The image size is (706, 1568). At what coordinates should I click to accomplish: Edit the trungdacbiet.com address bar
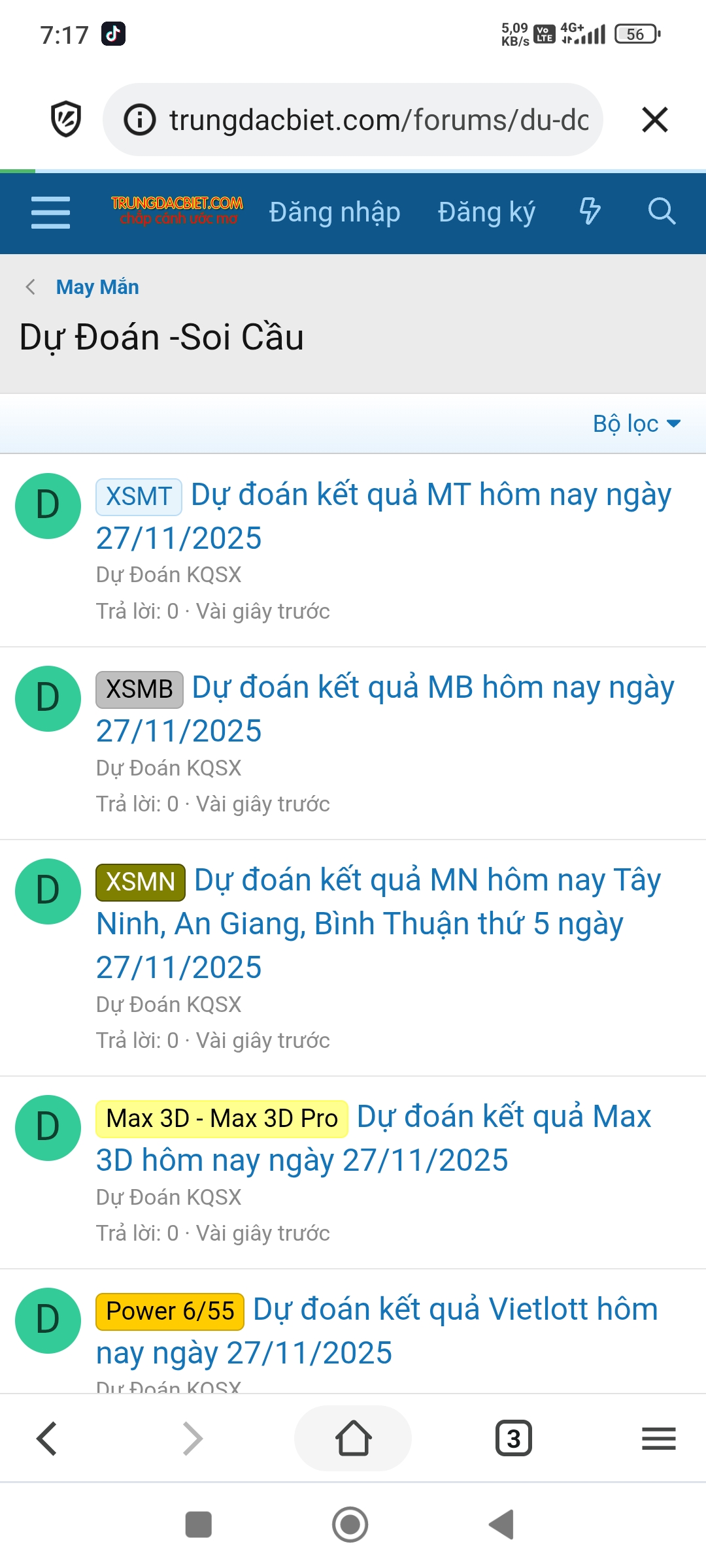[x=378, y=120]
